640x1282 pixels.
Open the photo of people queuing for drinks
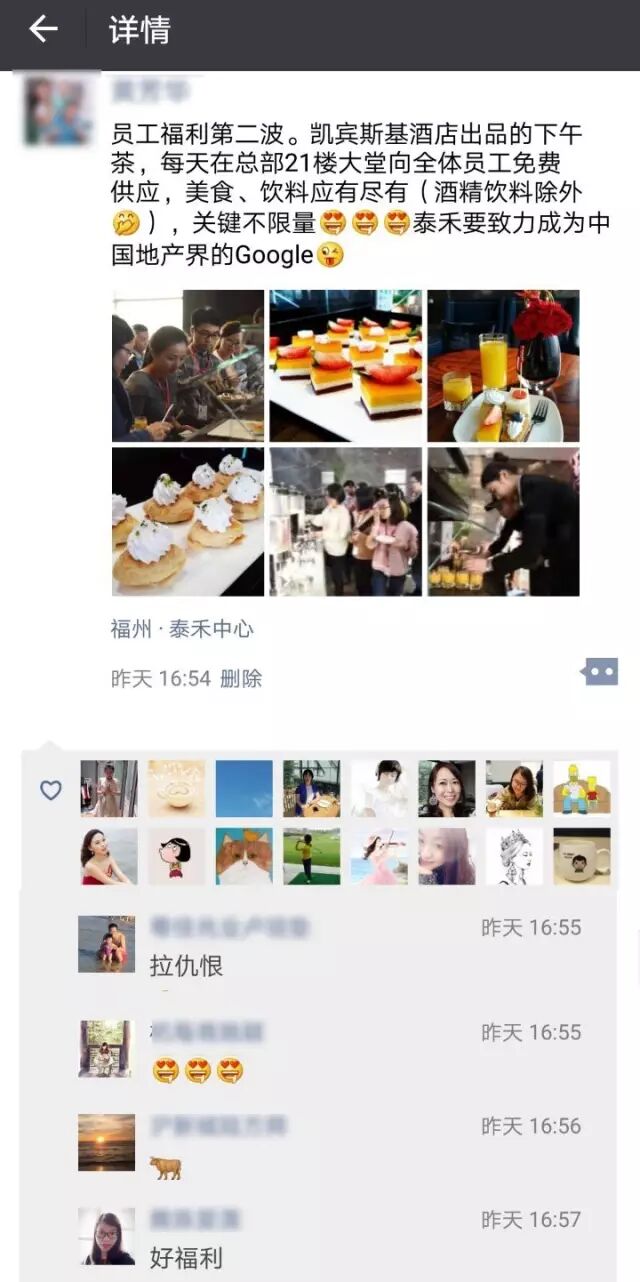[x=345, y=522]
